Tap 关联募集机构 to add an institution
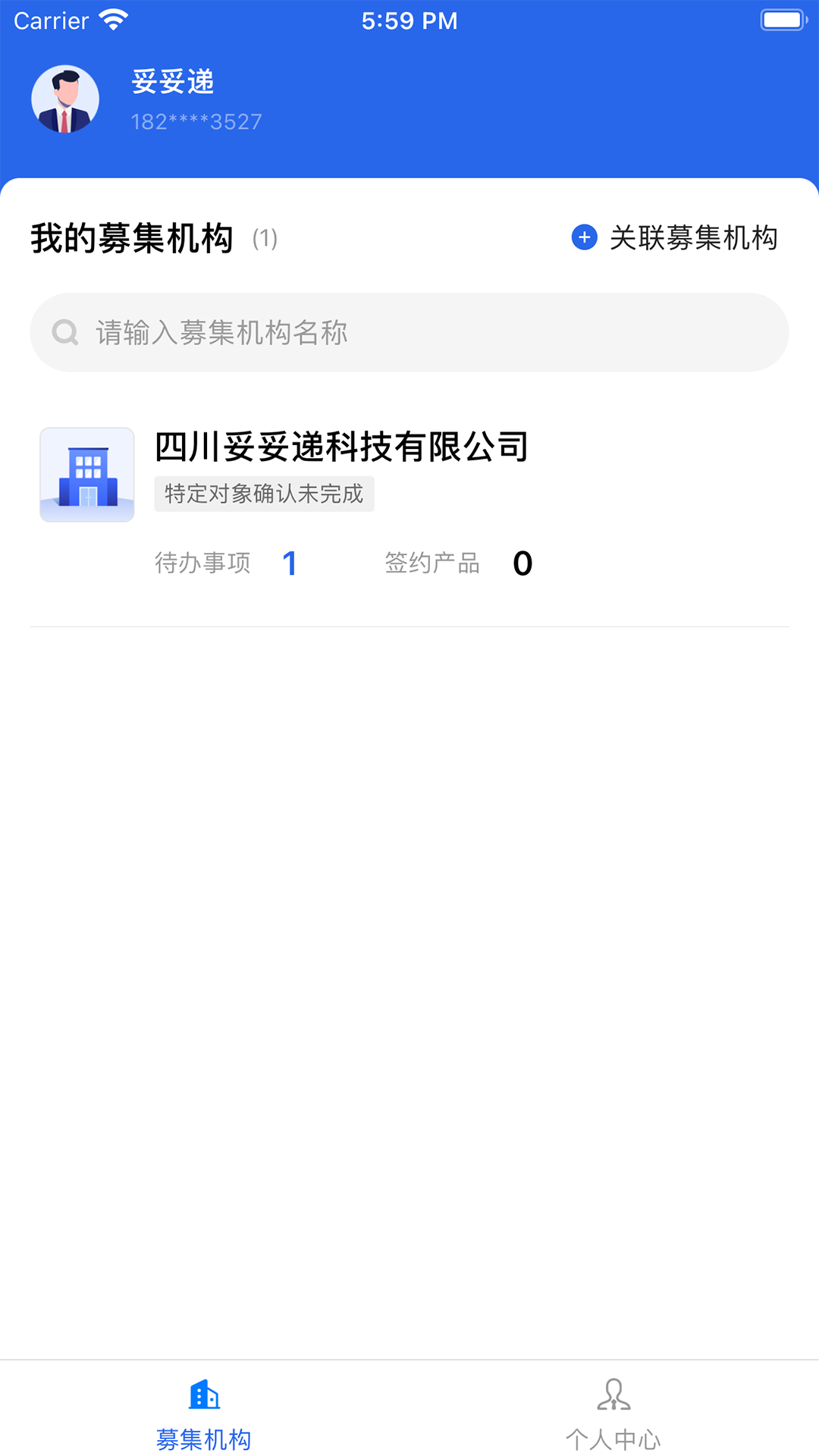This screenshot has width=819, height=1456. (695, 237)
